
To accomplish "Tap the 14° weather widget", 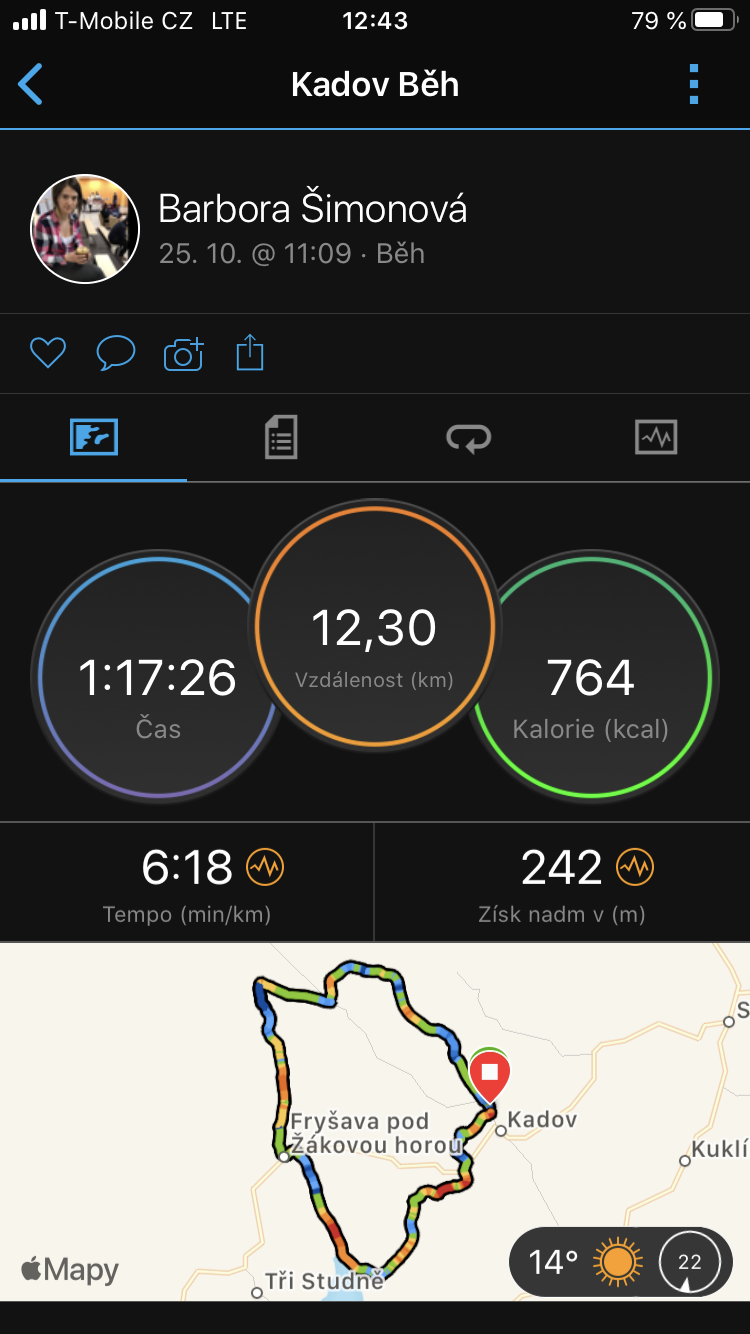I will (621, 1262).
